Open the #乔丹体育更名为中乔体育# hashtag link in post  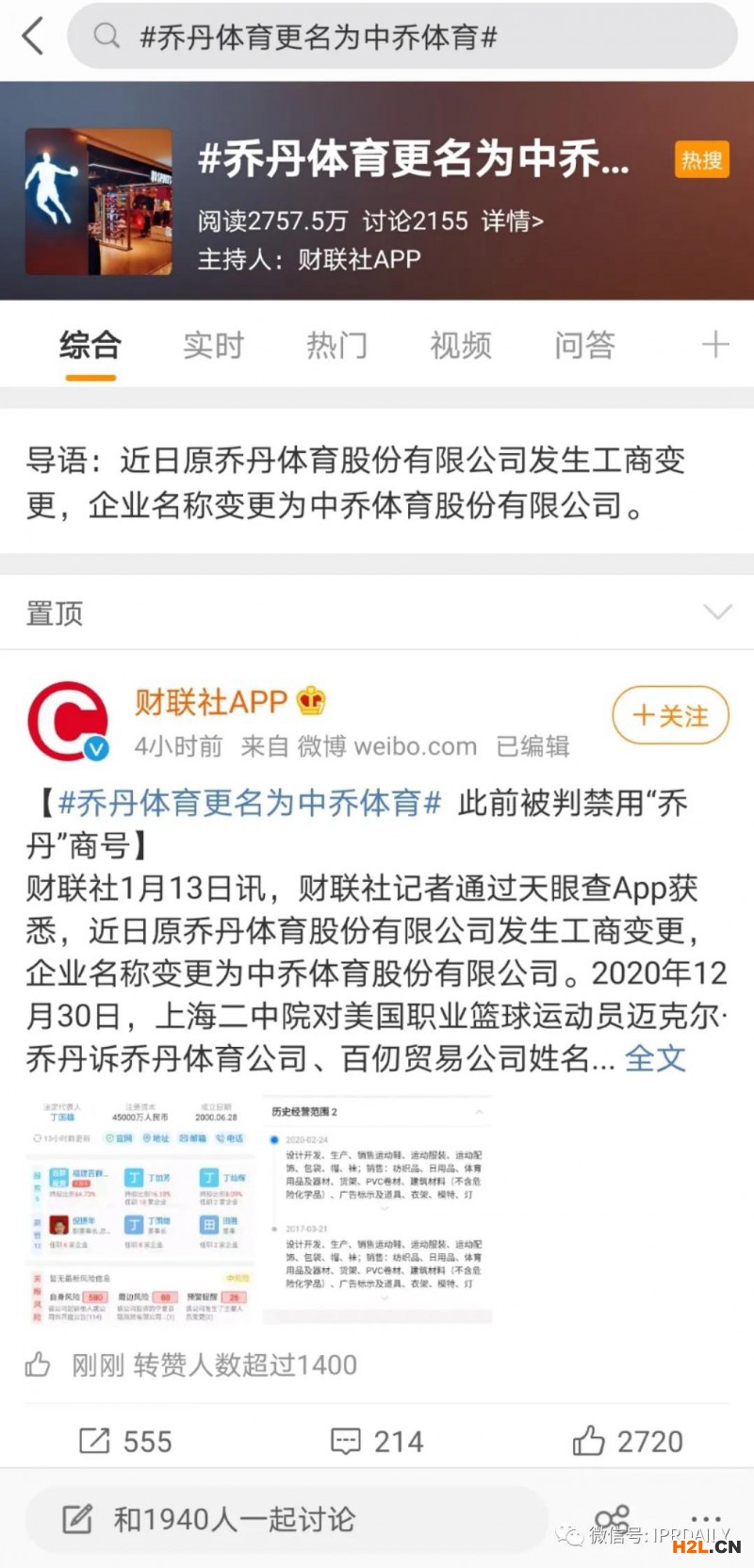click(x=250, y=803)
